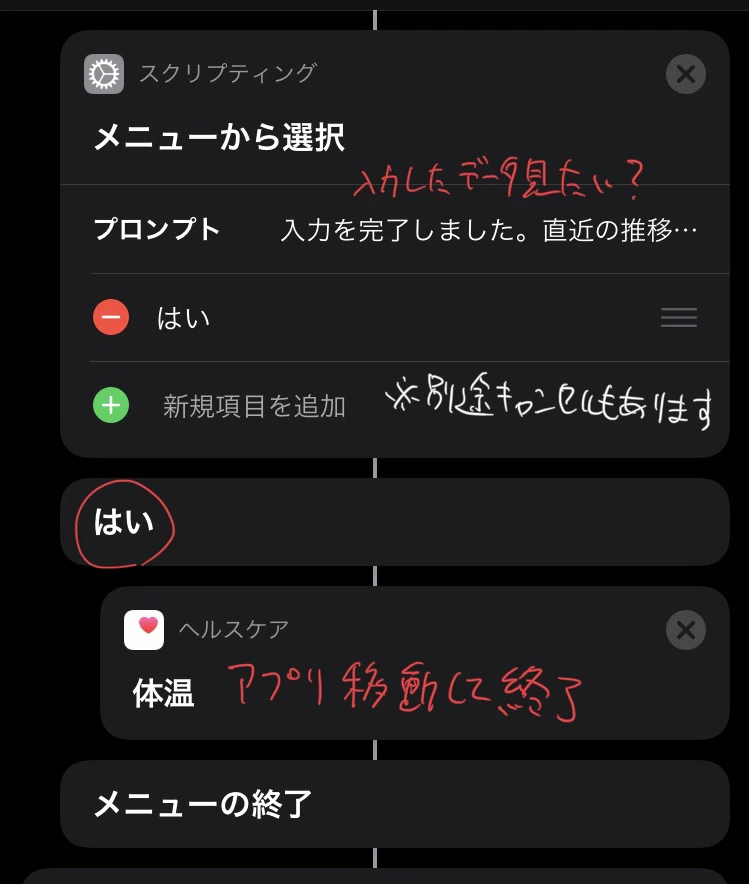Edit the プロンプト text field
Screen dimensions: 749x884
coord(488,231)
